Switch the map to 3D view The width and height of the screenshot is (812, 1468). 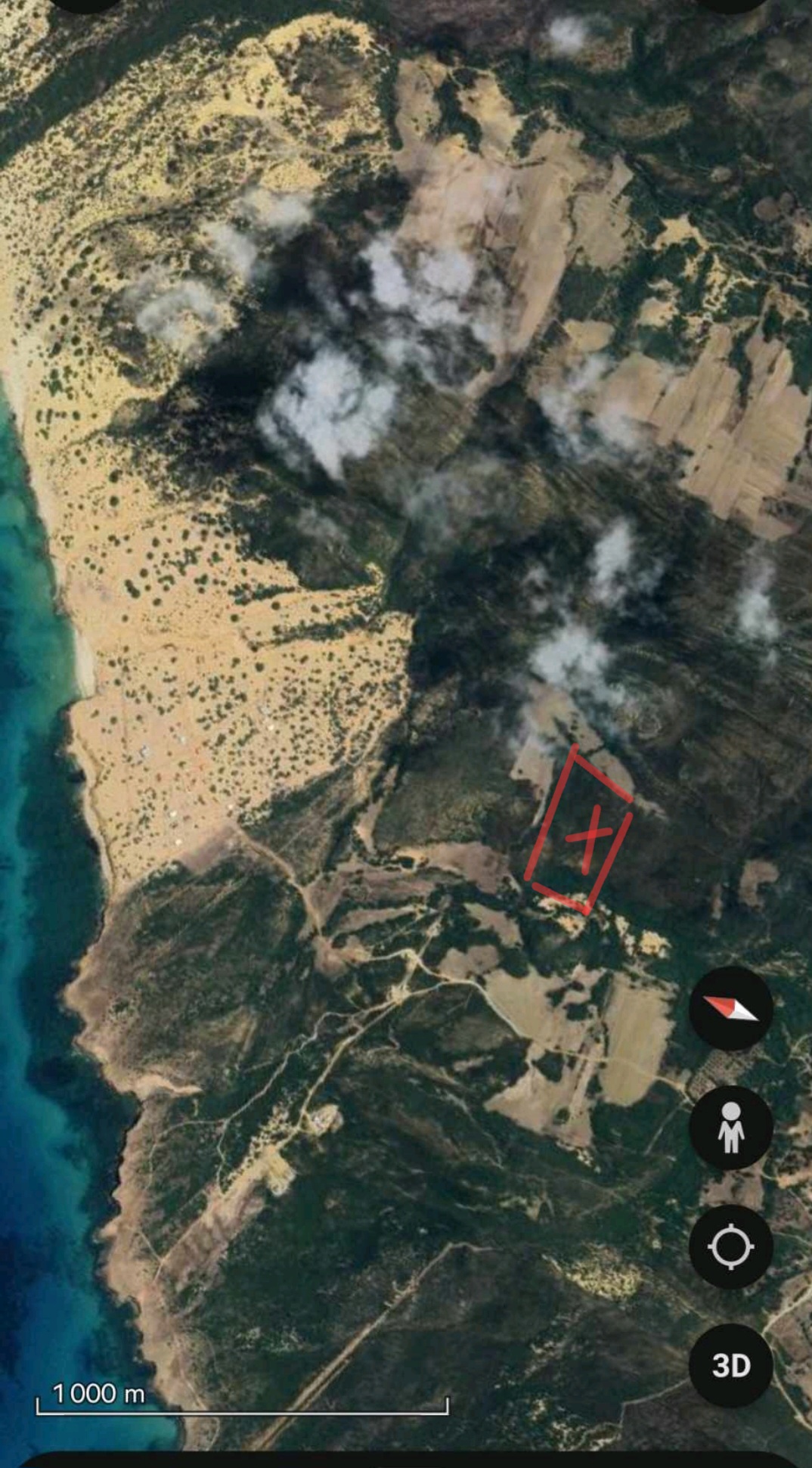point(730,1366)
